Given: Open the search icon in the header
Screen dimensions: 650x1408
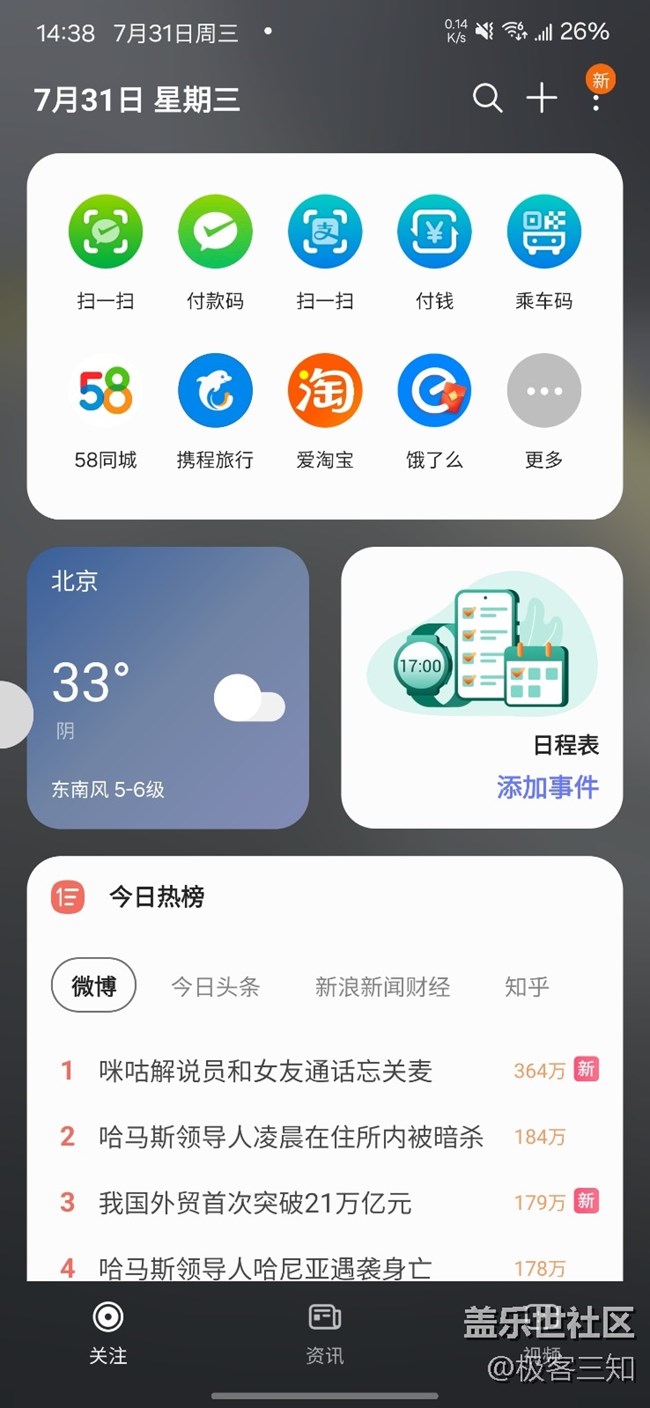Looking at the screenshot, I should (x=487, y=98).
